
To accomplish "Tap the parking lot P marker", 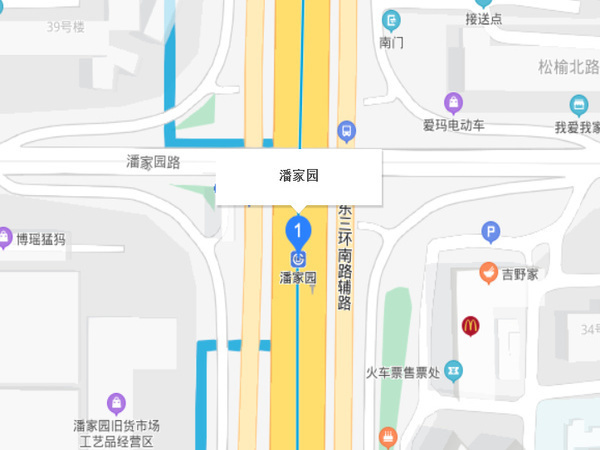I will 490,231.
